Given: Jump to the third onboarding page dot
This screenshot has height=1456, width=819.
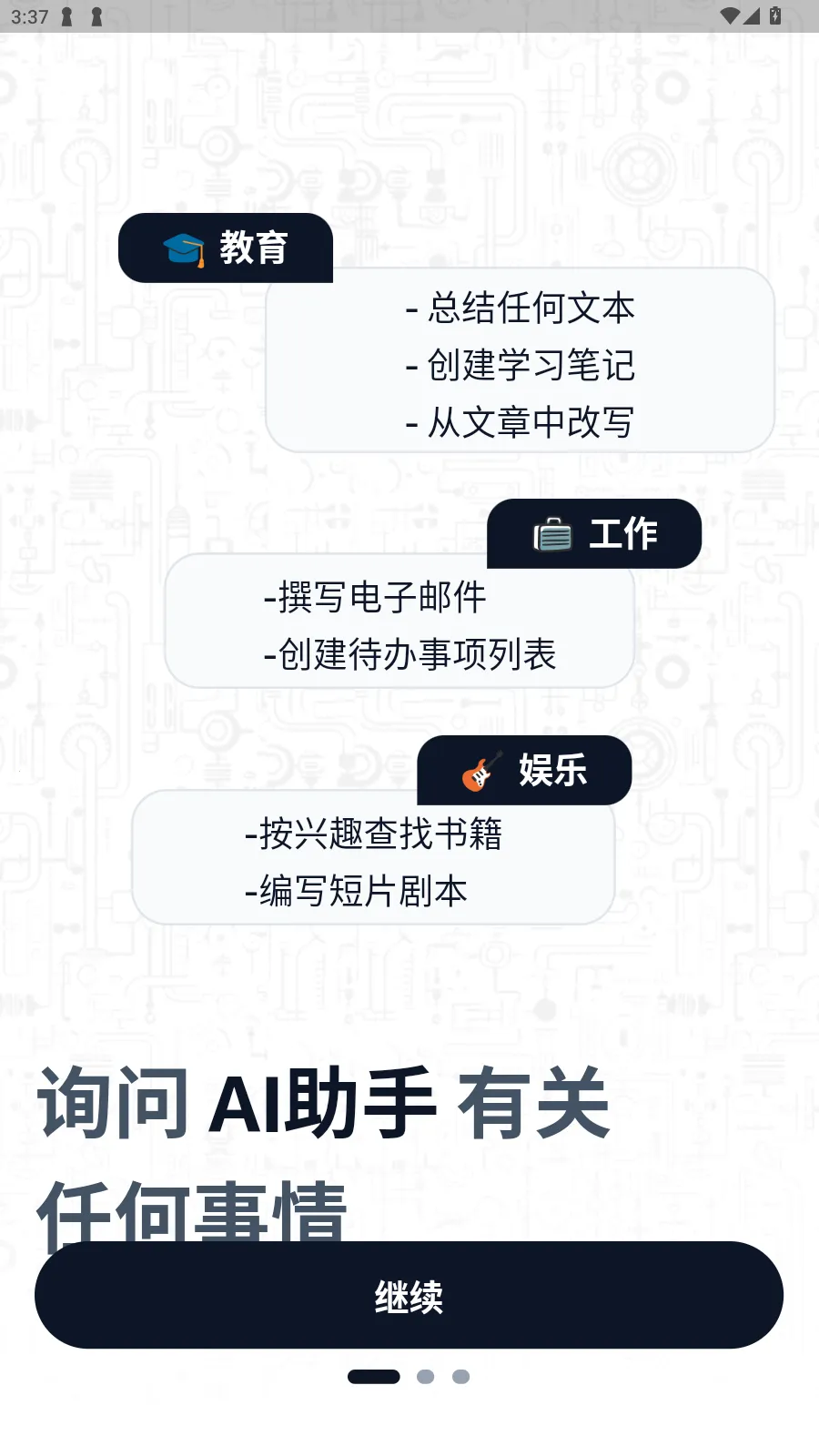Looking at the screenshot, I should 461,1377.
